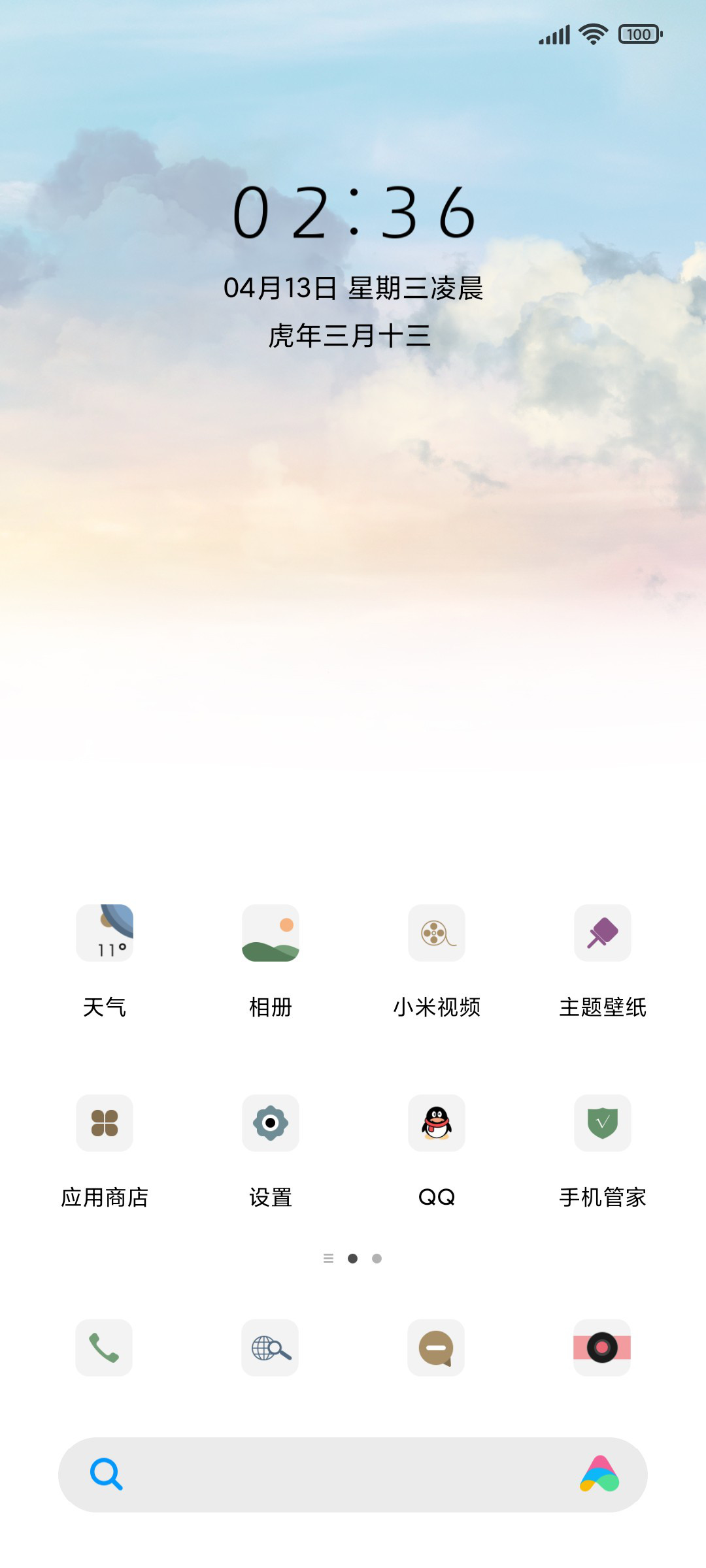Open the phone dialer in dock
706x1568 pixels.
104,1348
